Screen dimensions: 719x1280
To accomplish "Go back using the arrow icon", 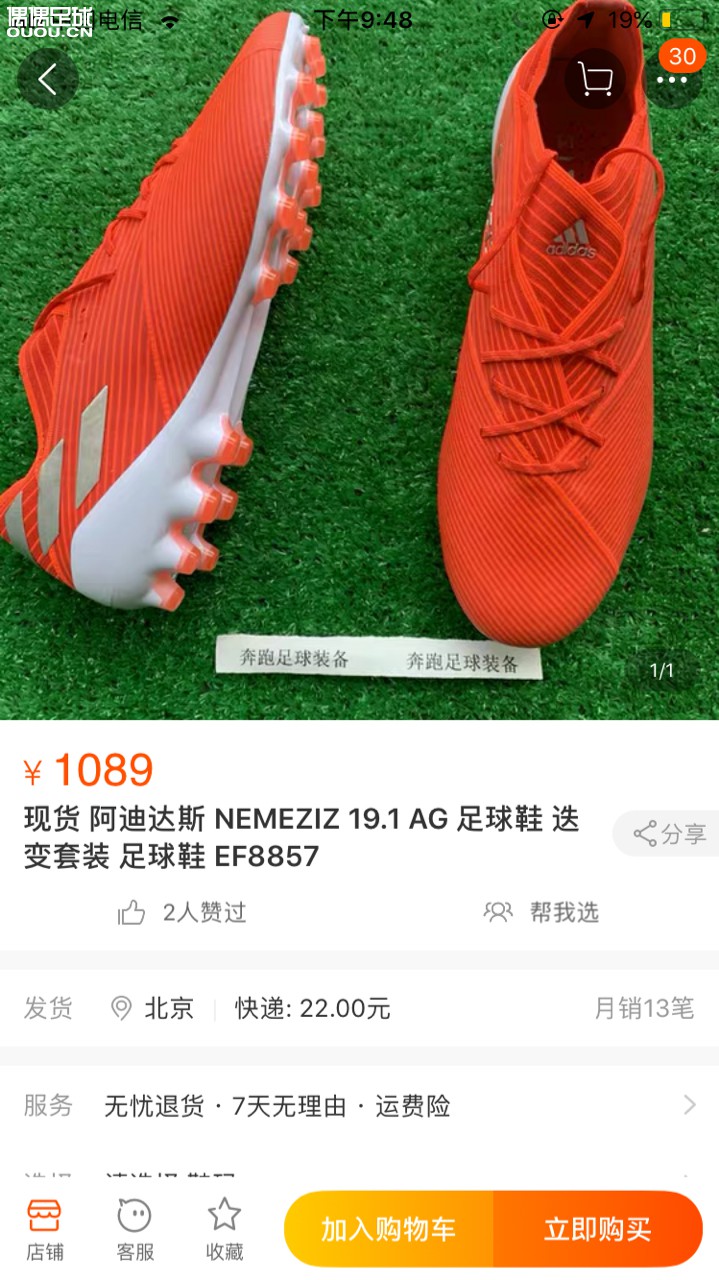I will 47,79.
